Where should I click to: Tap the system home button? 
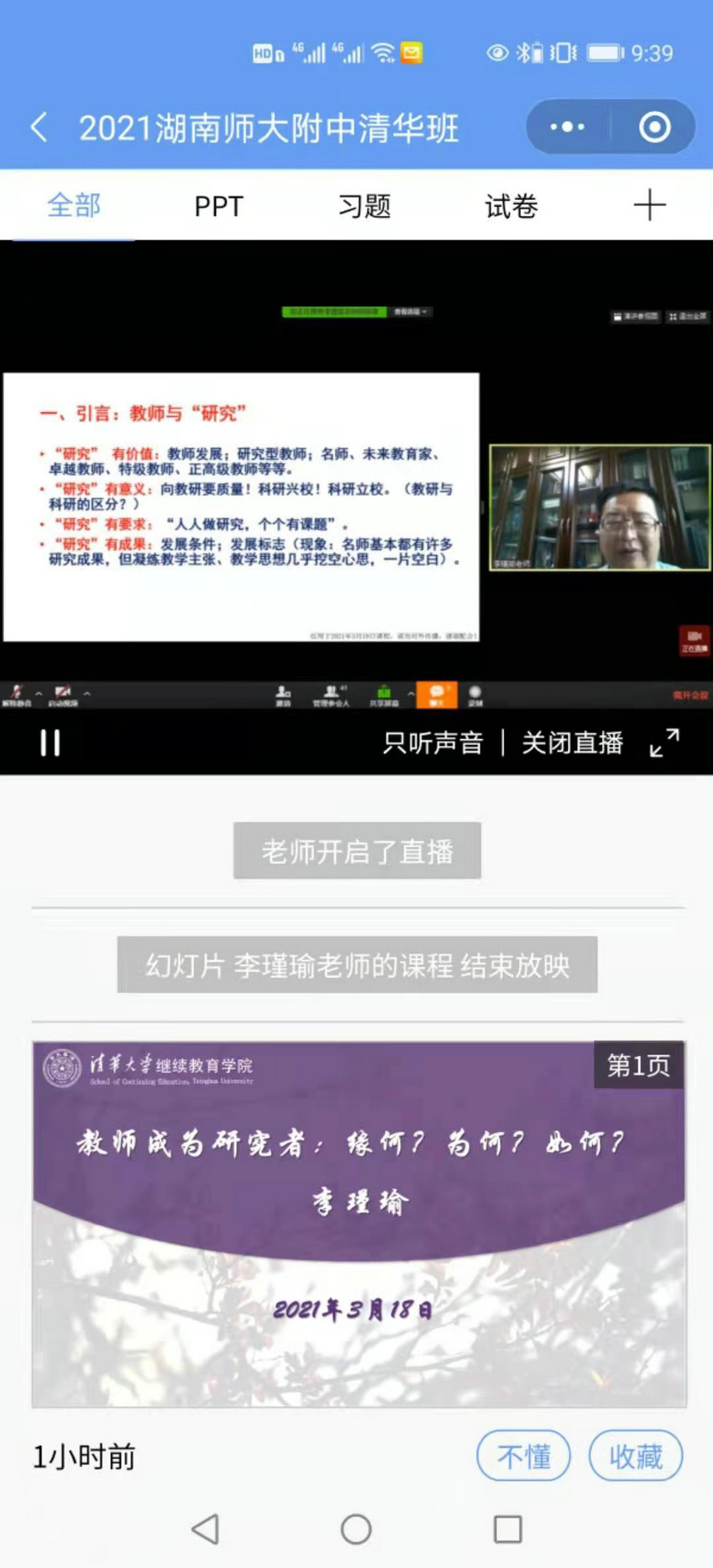356,1529
